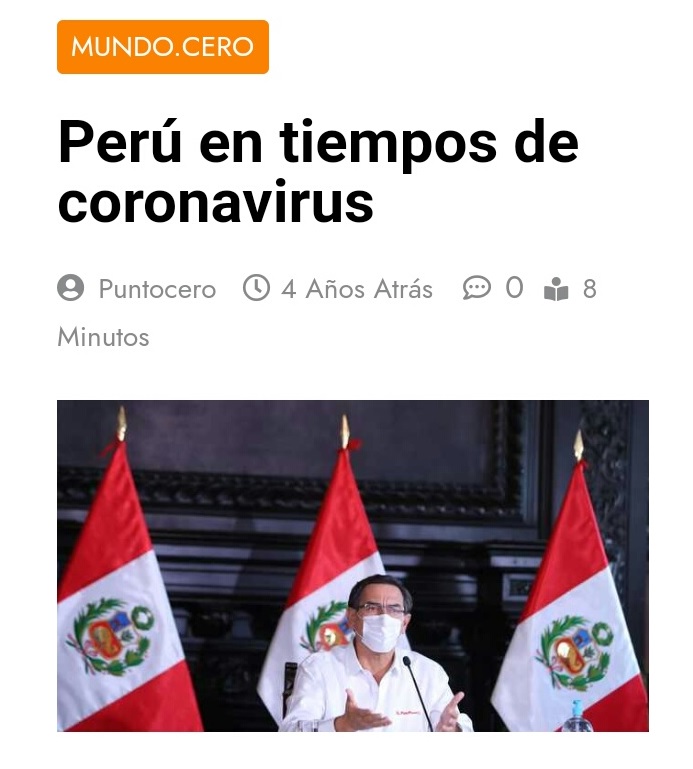
Task: Open the MUNDO.CERO category tag
Action: coord(162,47)
